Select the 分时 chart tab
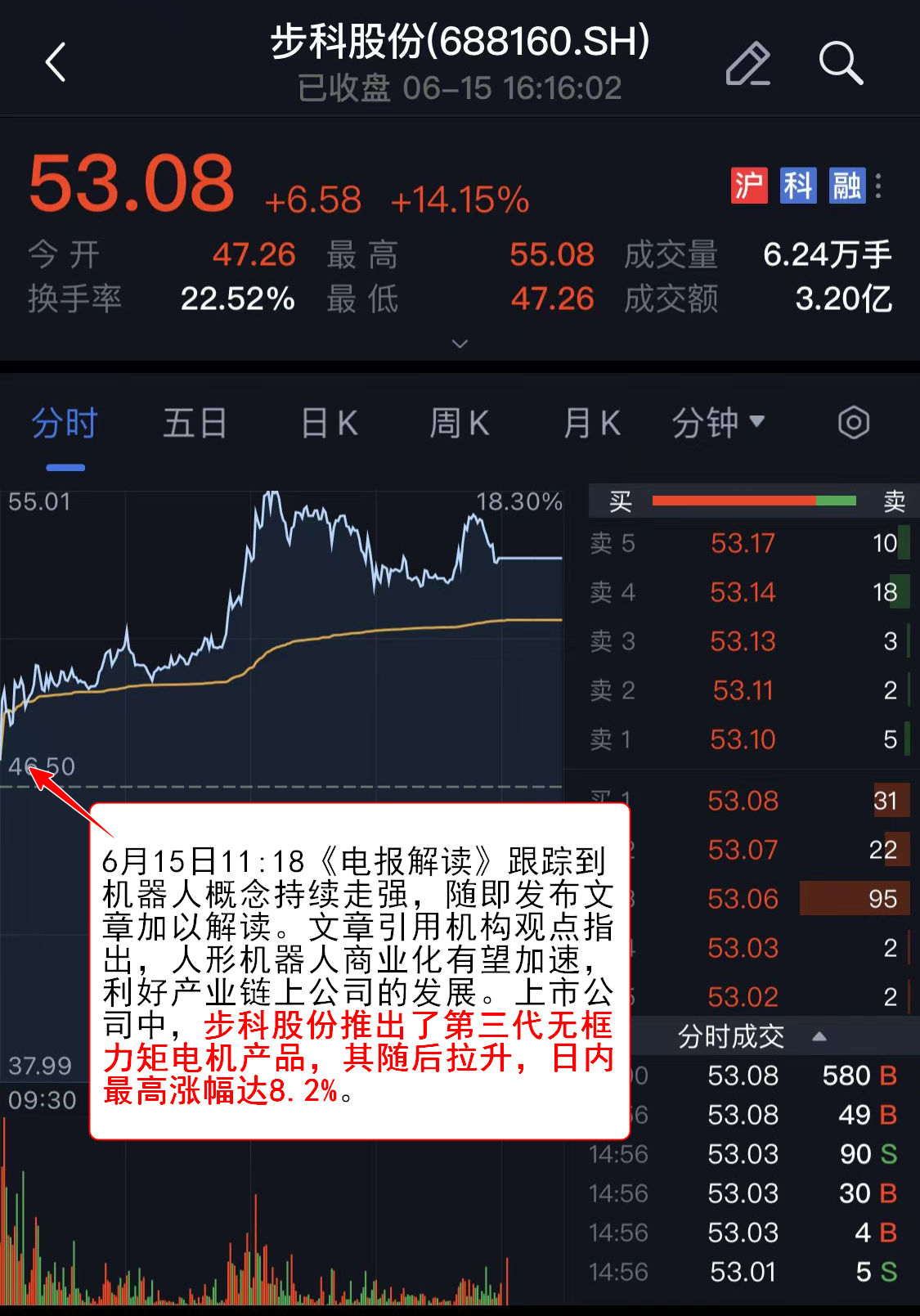The width and height of the screenshot is (920, 1316). [65, 424]
